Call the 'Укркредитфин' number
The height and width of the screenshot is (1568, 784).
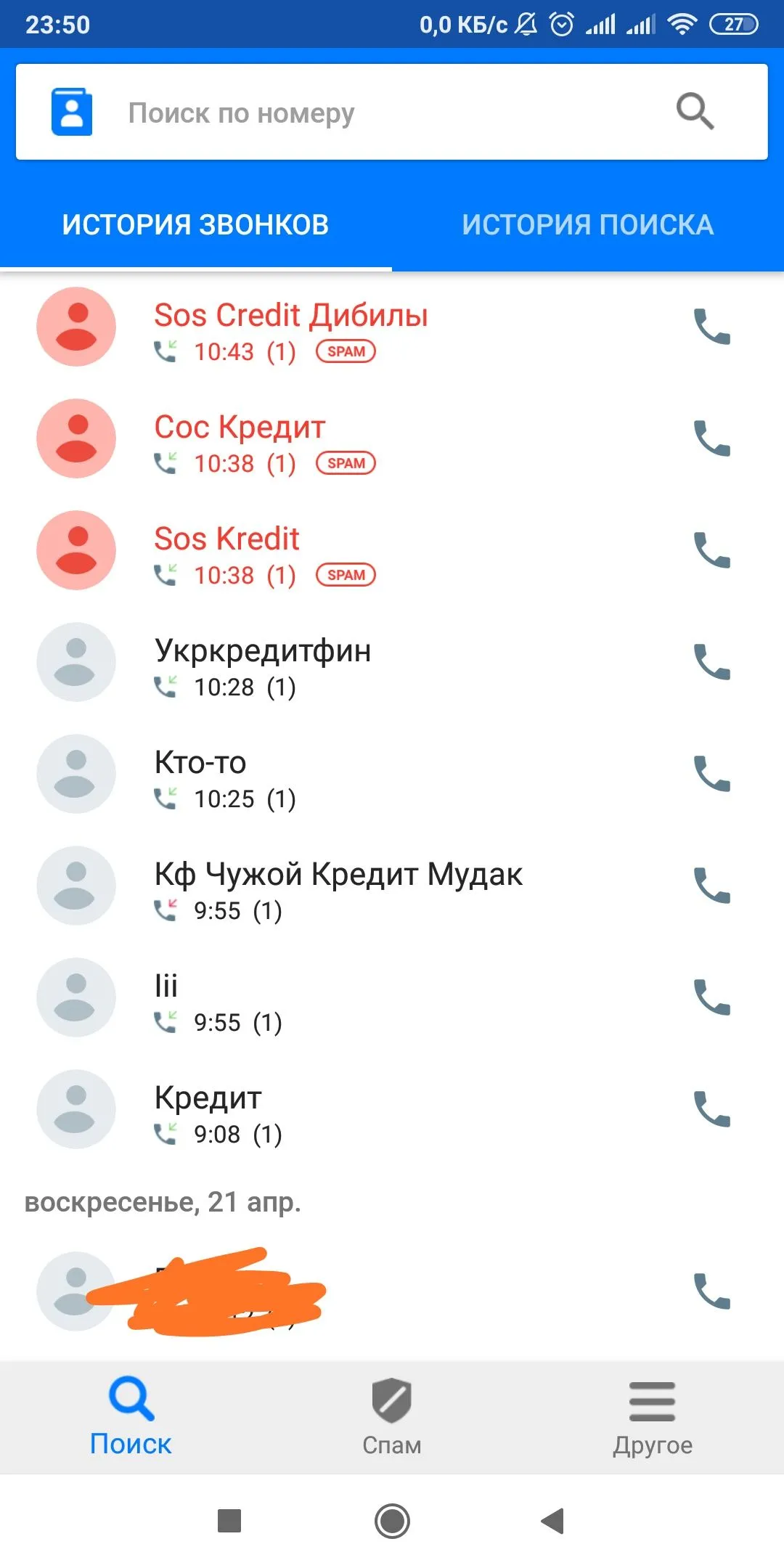coord(711,662)
